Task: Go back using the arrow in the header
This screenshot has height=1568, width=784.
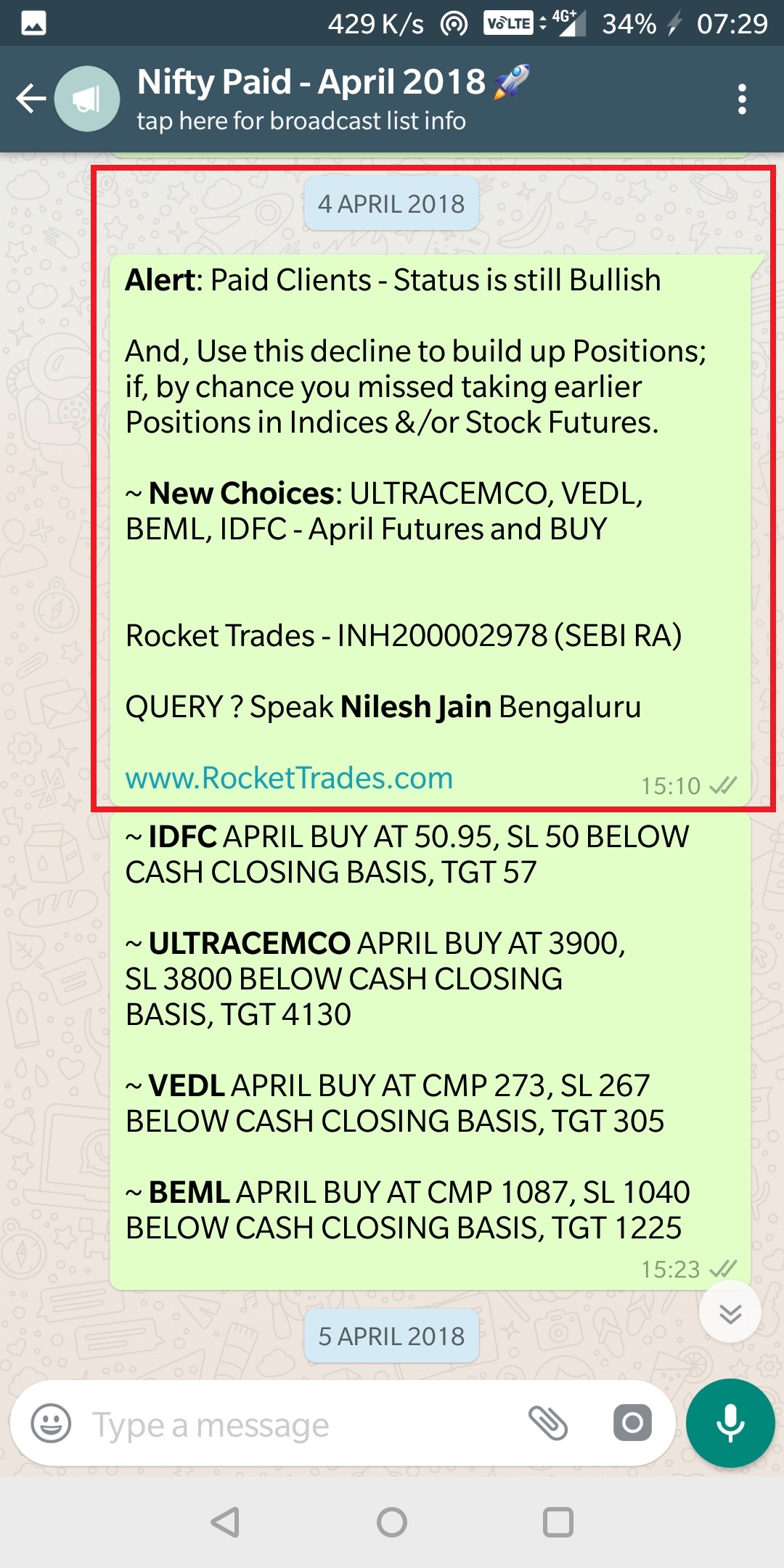Action: (x=30, y=99)
